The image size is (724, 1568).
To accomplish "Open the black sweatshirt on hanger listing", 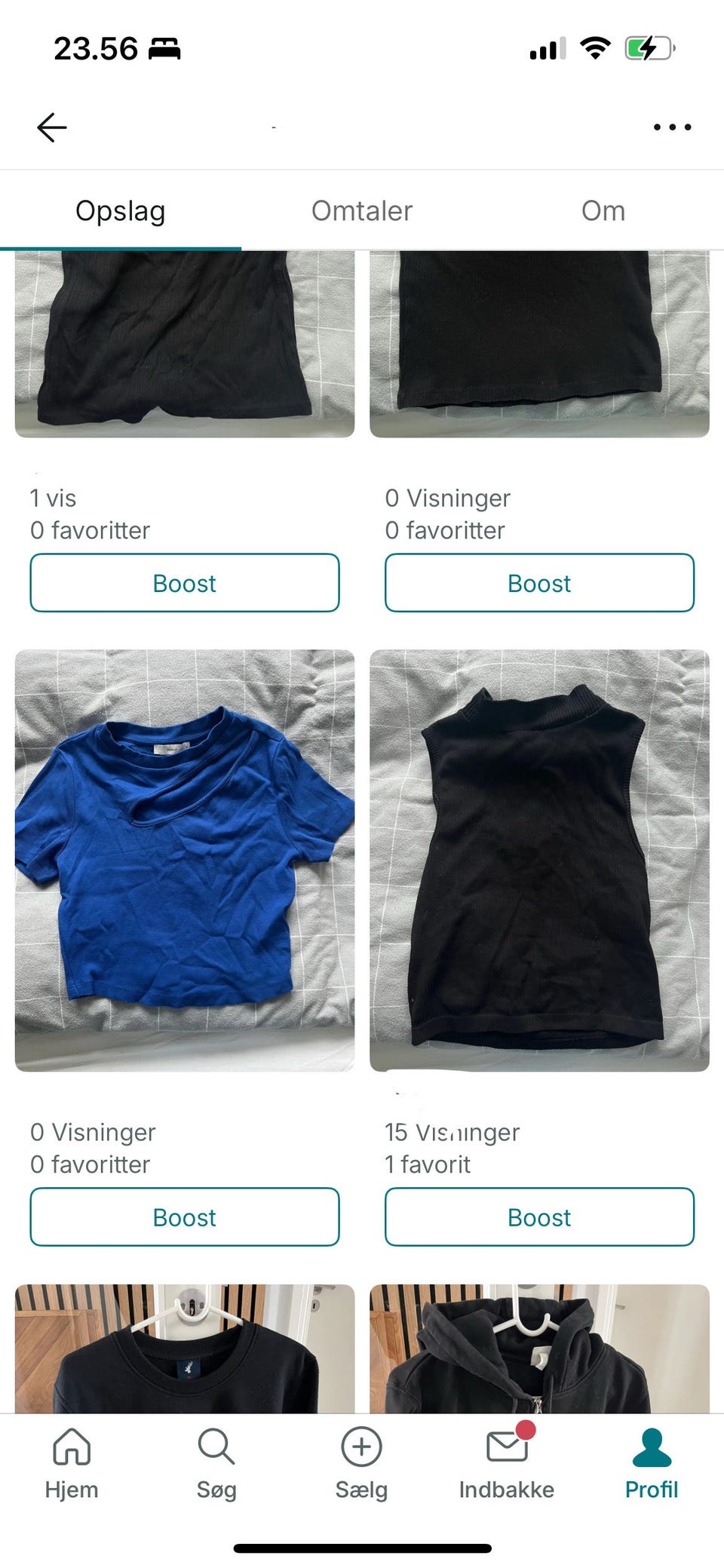I will (185, 1349).
